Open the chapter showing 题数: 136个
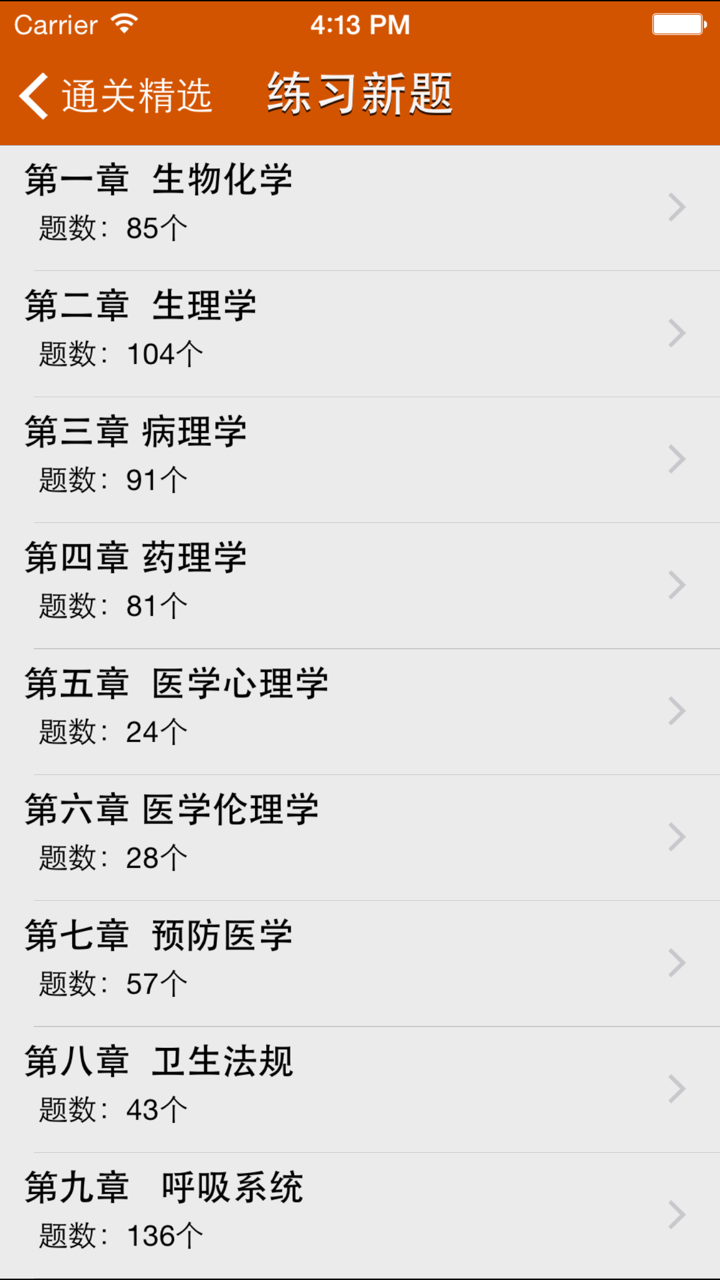Screen dimensions: 720x1280 click(360, 1215)
